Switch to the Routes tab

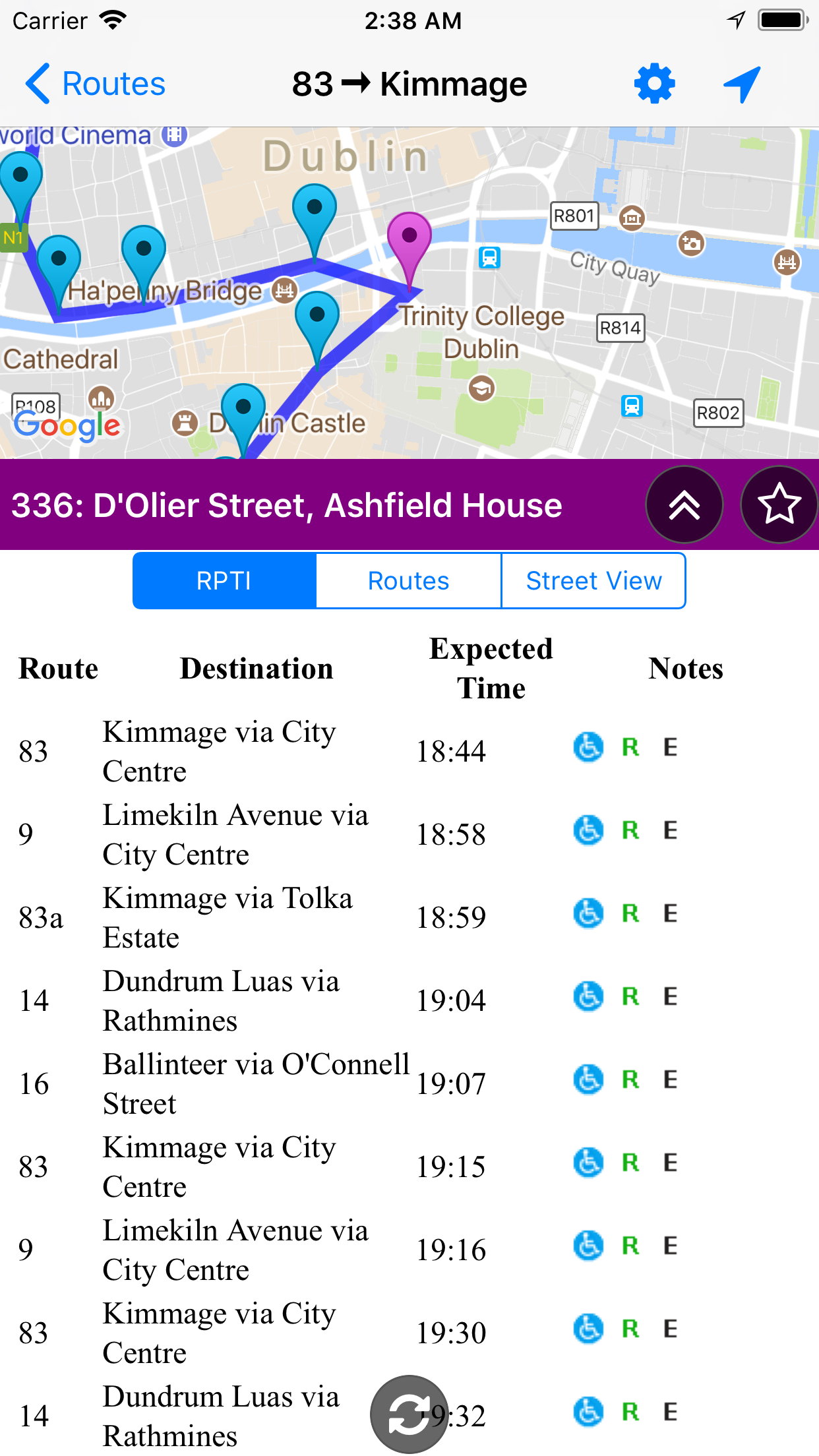click(409, 581)
